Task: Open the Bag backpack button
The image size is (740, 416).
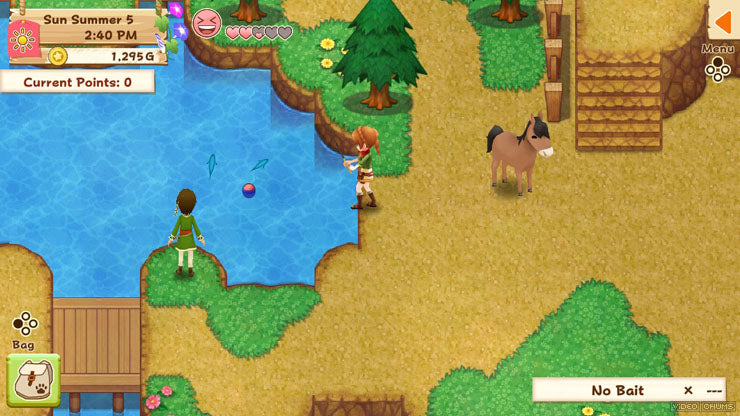Action: (x=32, y=381)
